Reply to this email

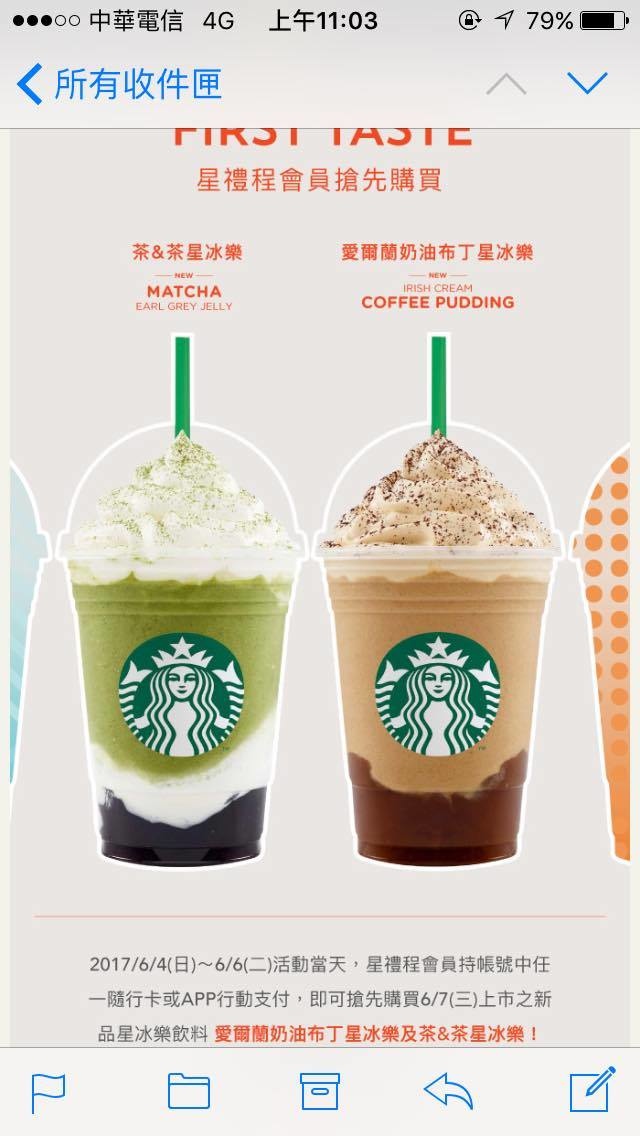pos(448,1091)
